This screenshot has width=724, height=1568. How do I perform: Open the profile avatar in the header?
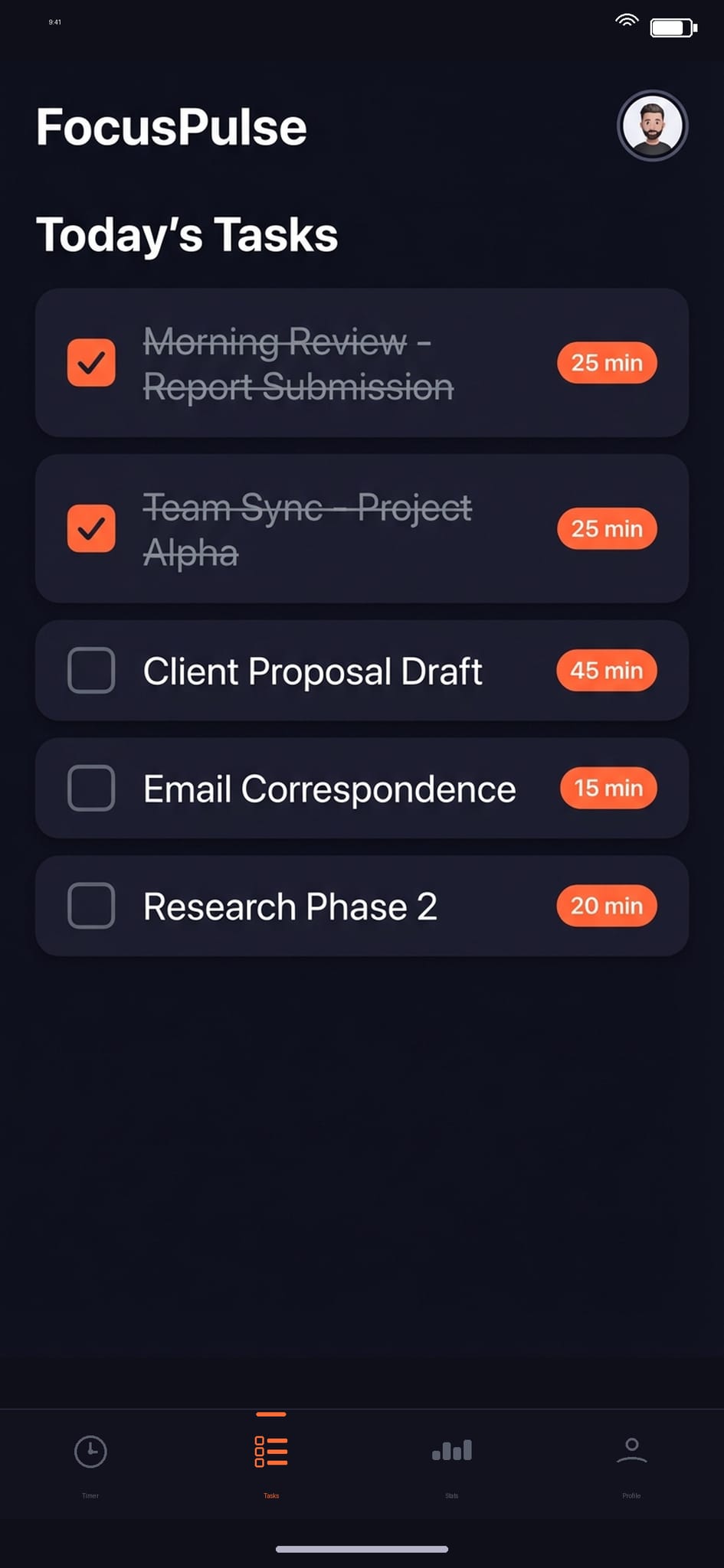coord(652,126)
